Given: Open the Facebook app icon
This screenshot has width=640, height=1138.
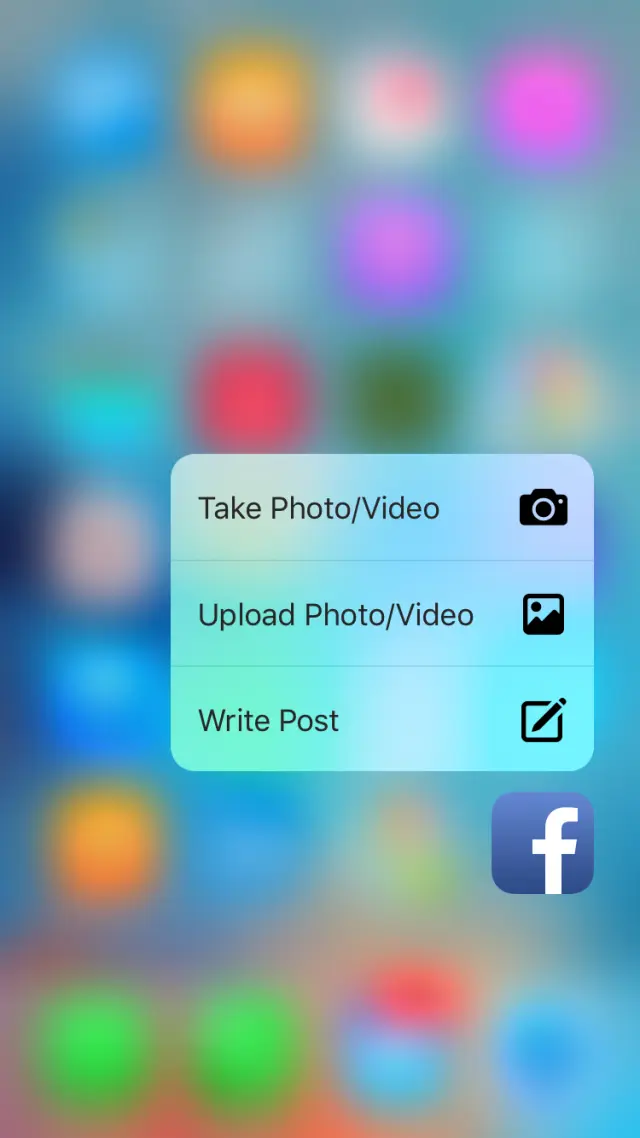Looking at the screenshot, I should pyautogui.click(x=542, y=843).
